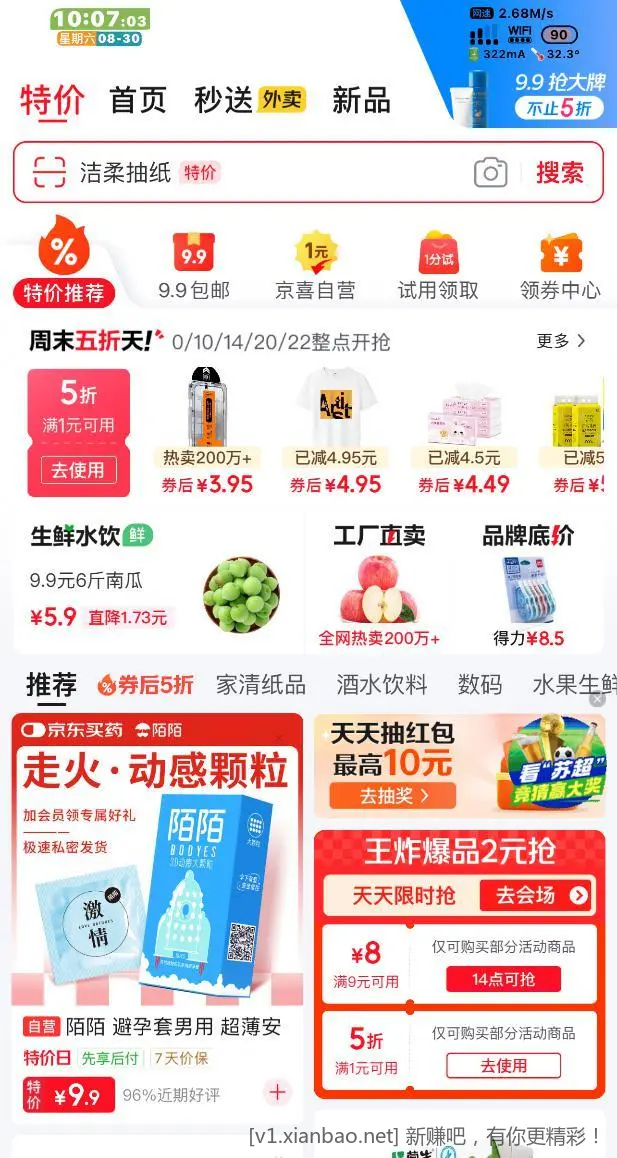The width and height of the screenshot is (617, 1158).
Task: Open 京喜自营 section
Action: pos(316,268)
